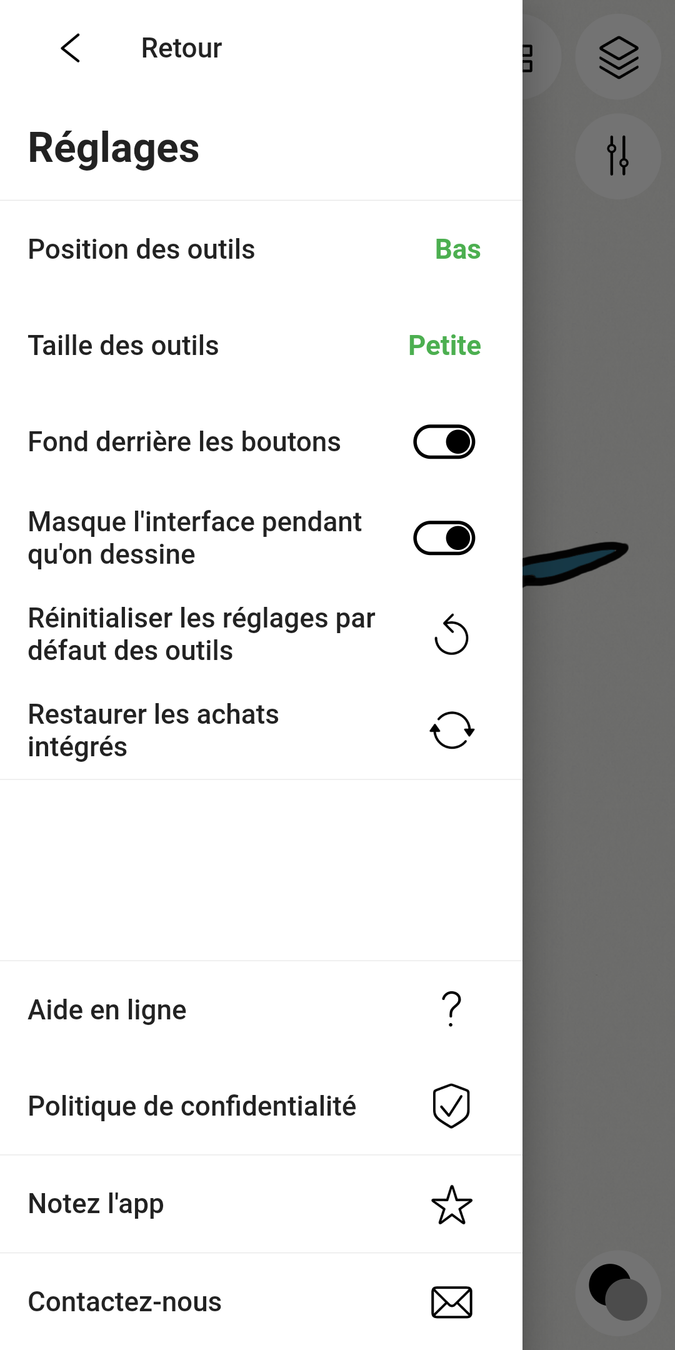Image resolution: width=675 pixels, height=1350 pixels.
Task: Open Aide en ligne
Action: 451,1010
